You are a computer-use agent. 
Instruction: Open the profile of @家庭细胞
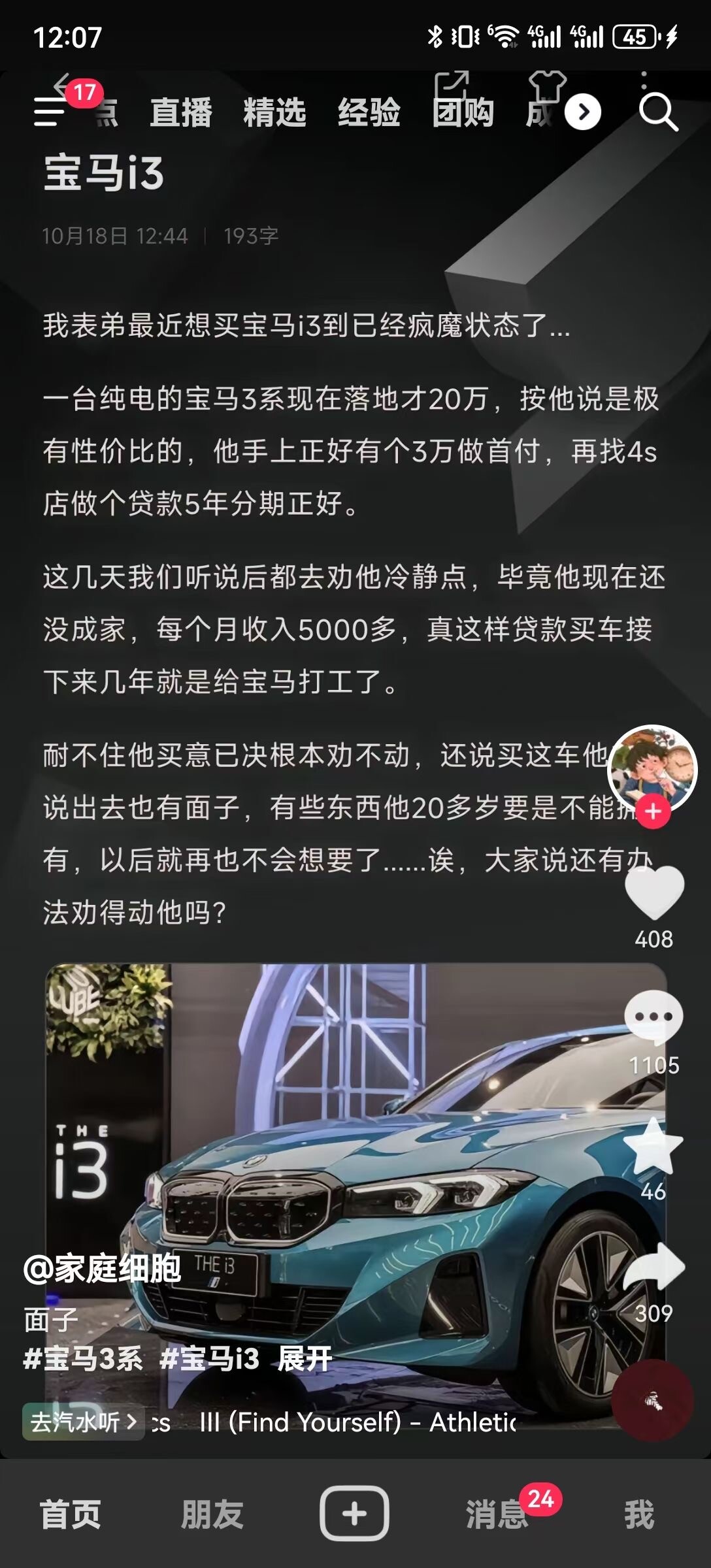pyautogui.click(x=103, y=1268)
